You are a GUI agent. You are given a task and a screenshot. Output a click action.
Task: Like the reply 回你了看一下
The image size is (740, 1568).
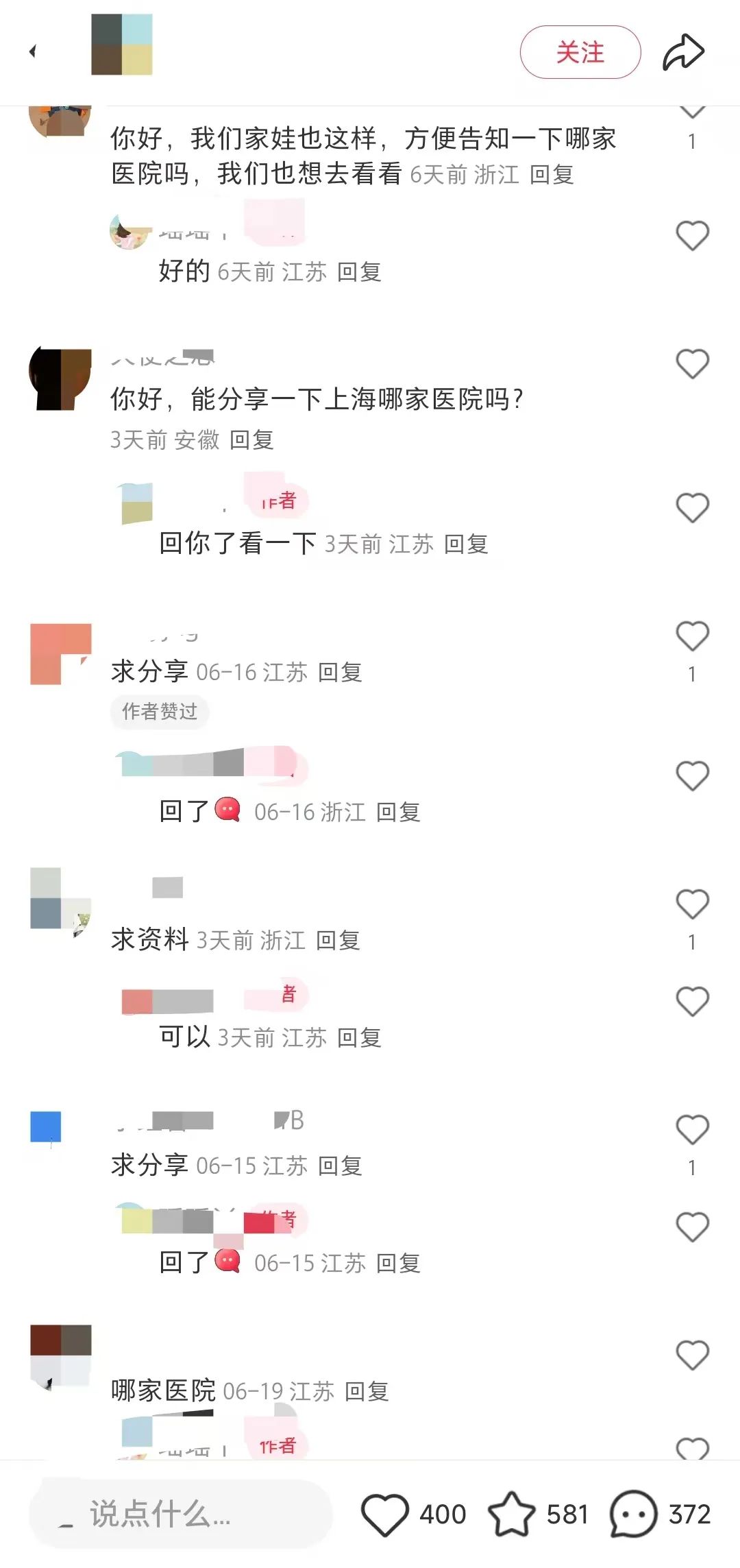point(692,507)
